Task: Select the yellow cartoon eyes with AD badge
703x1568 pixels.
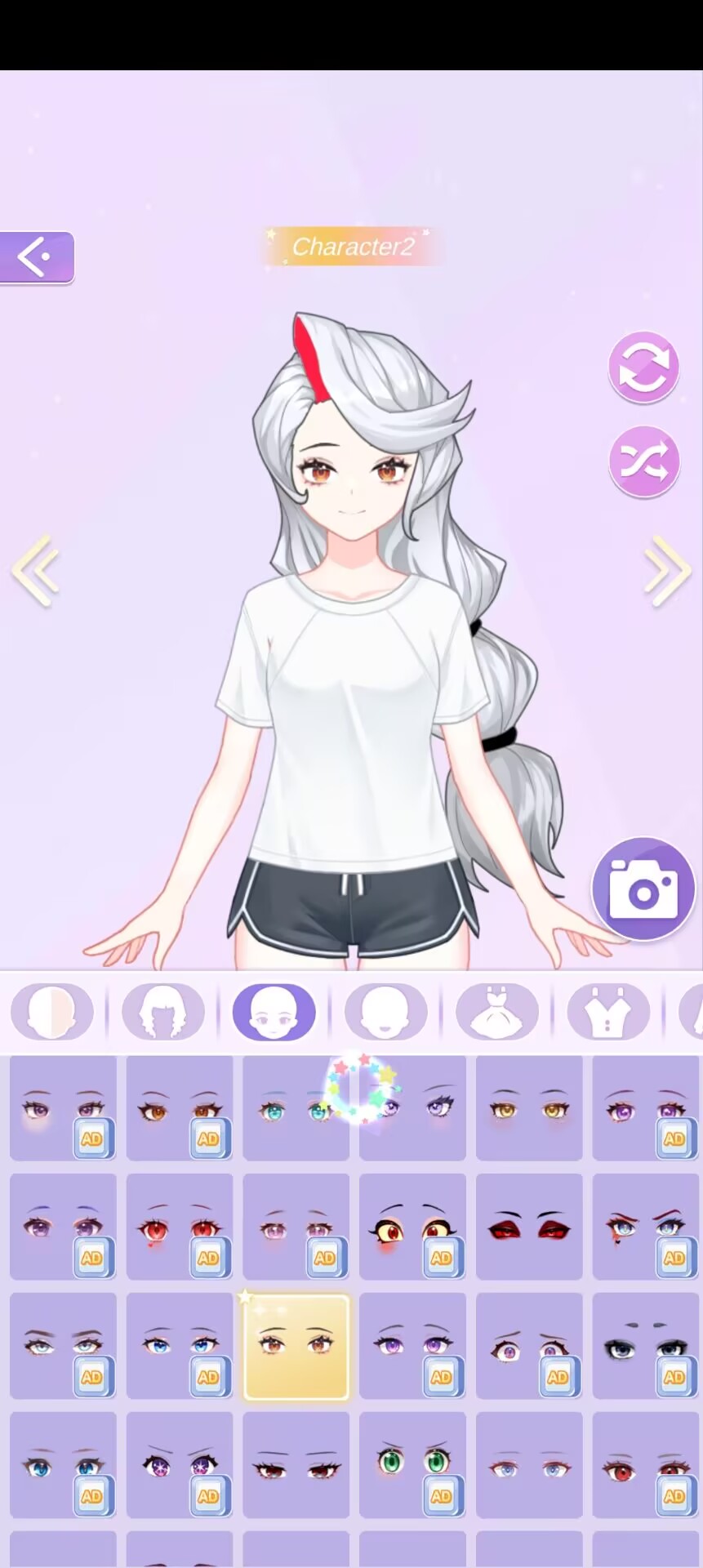Action: pos(412,1227)
